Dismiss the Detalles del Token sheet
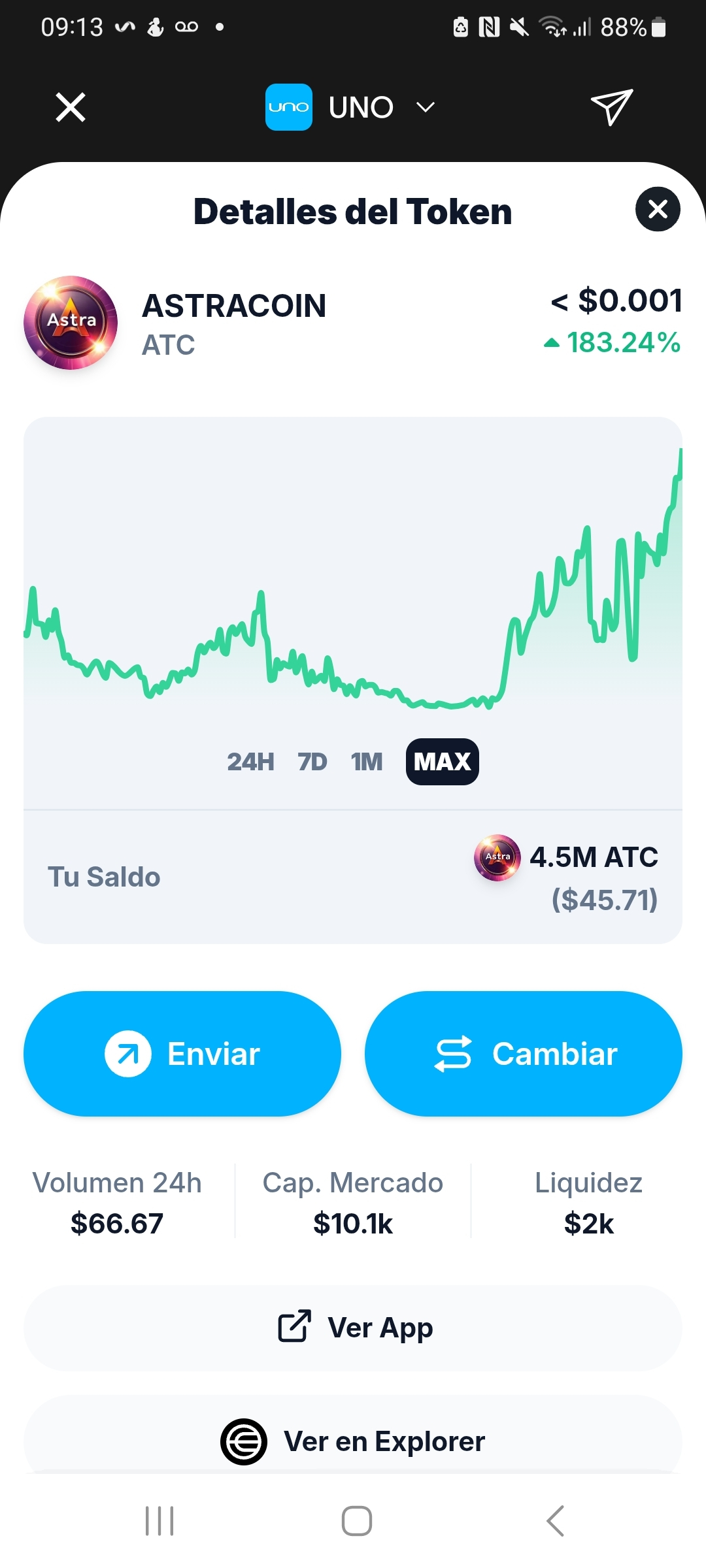Screen dimensions: 706x1568 658,209
